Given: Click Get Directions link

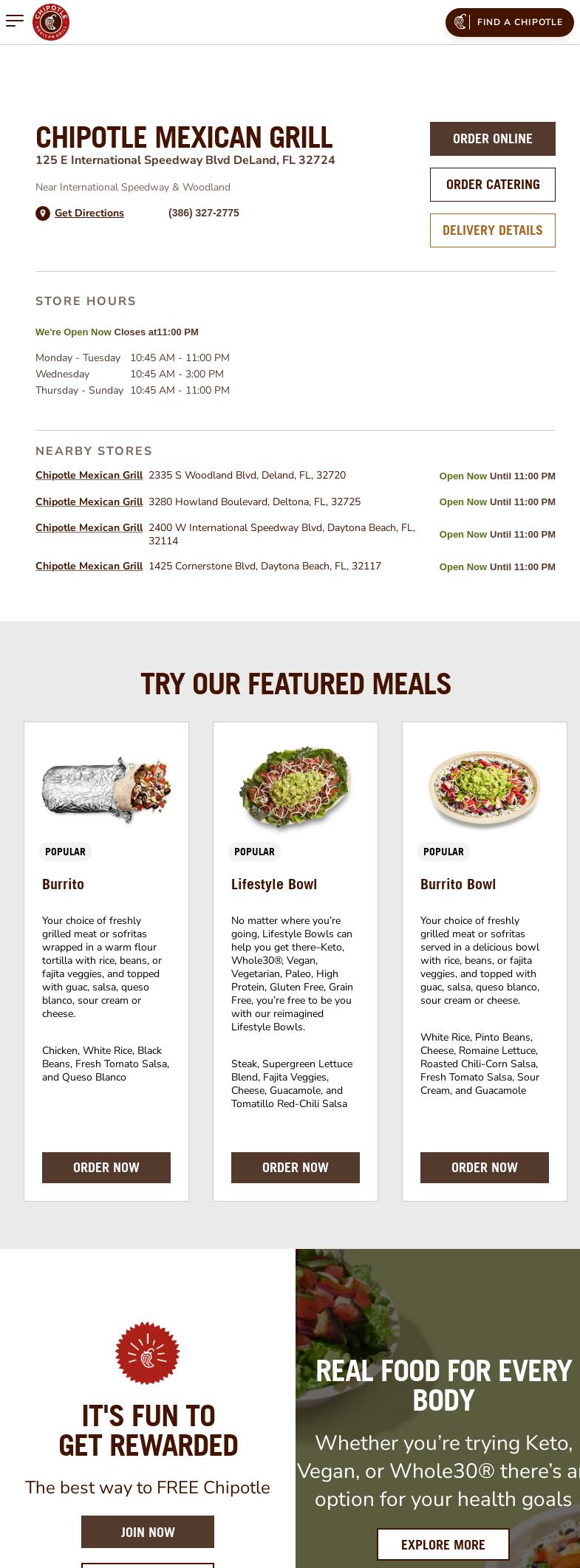Looking at the screenshot, I should click(x=89, y=213).
